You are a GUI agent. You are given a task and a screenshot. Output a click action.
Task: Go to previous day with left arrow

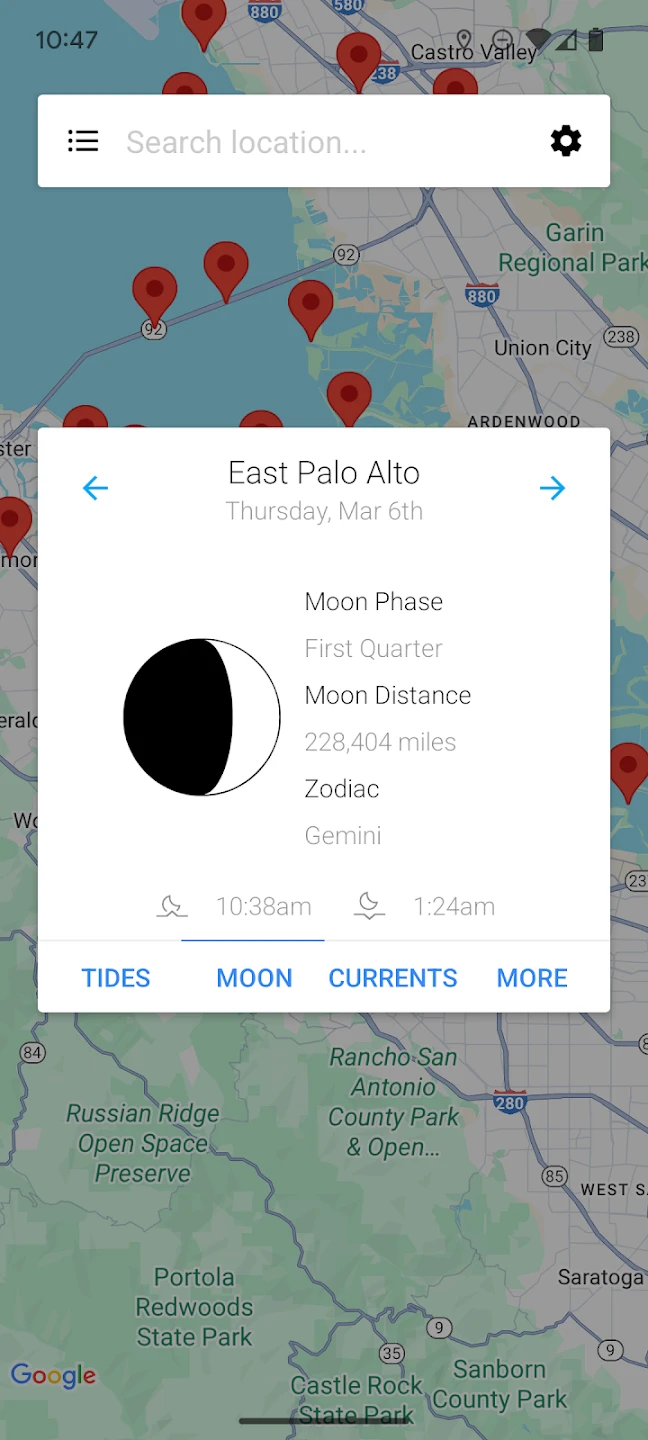(x=95, y=488)
